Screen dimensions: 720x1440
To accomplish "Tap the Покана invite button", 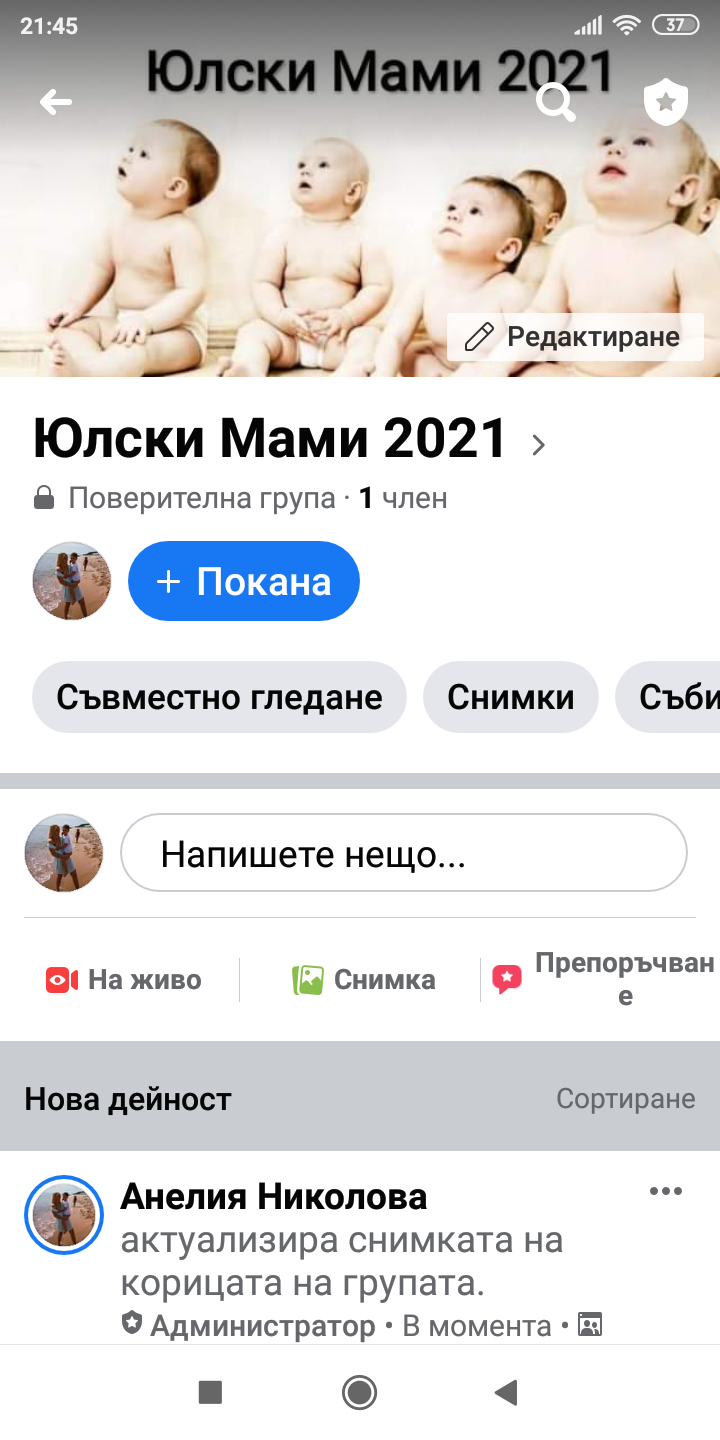I will [x=244, y=581].
